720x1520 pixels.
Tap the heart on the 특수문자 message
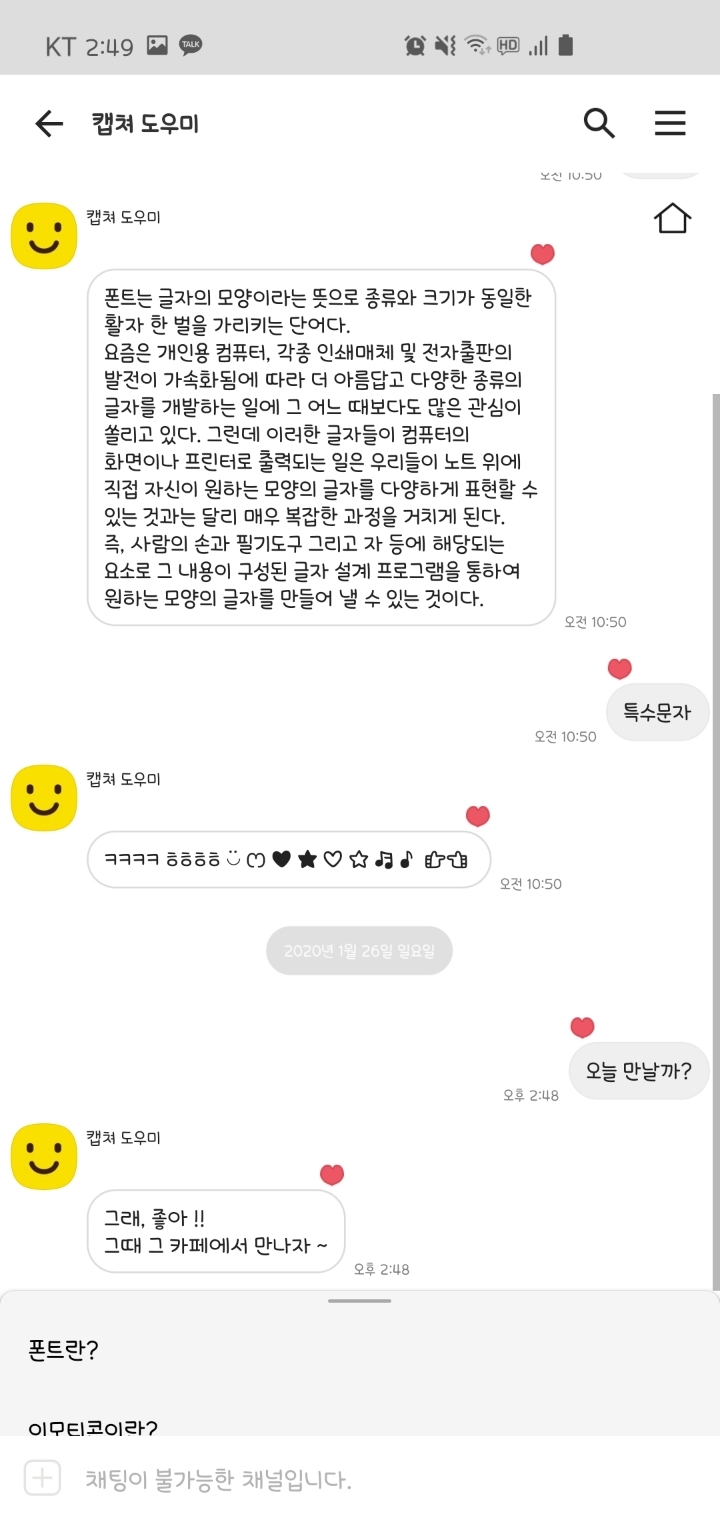pos(620,669)
